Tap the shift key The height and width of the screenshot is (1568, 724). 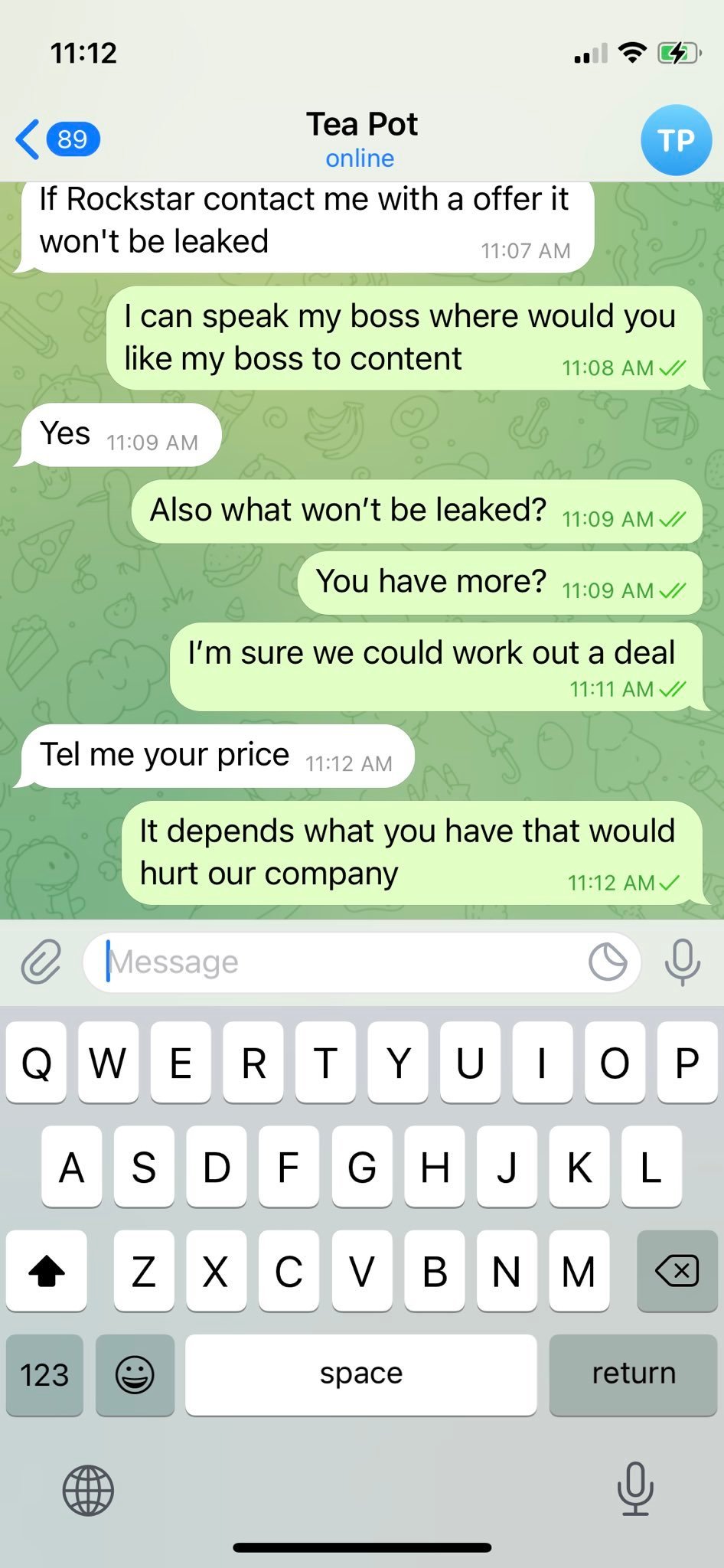(46, 1271)
